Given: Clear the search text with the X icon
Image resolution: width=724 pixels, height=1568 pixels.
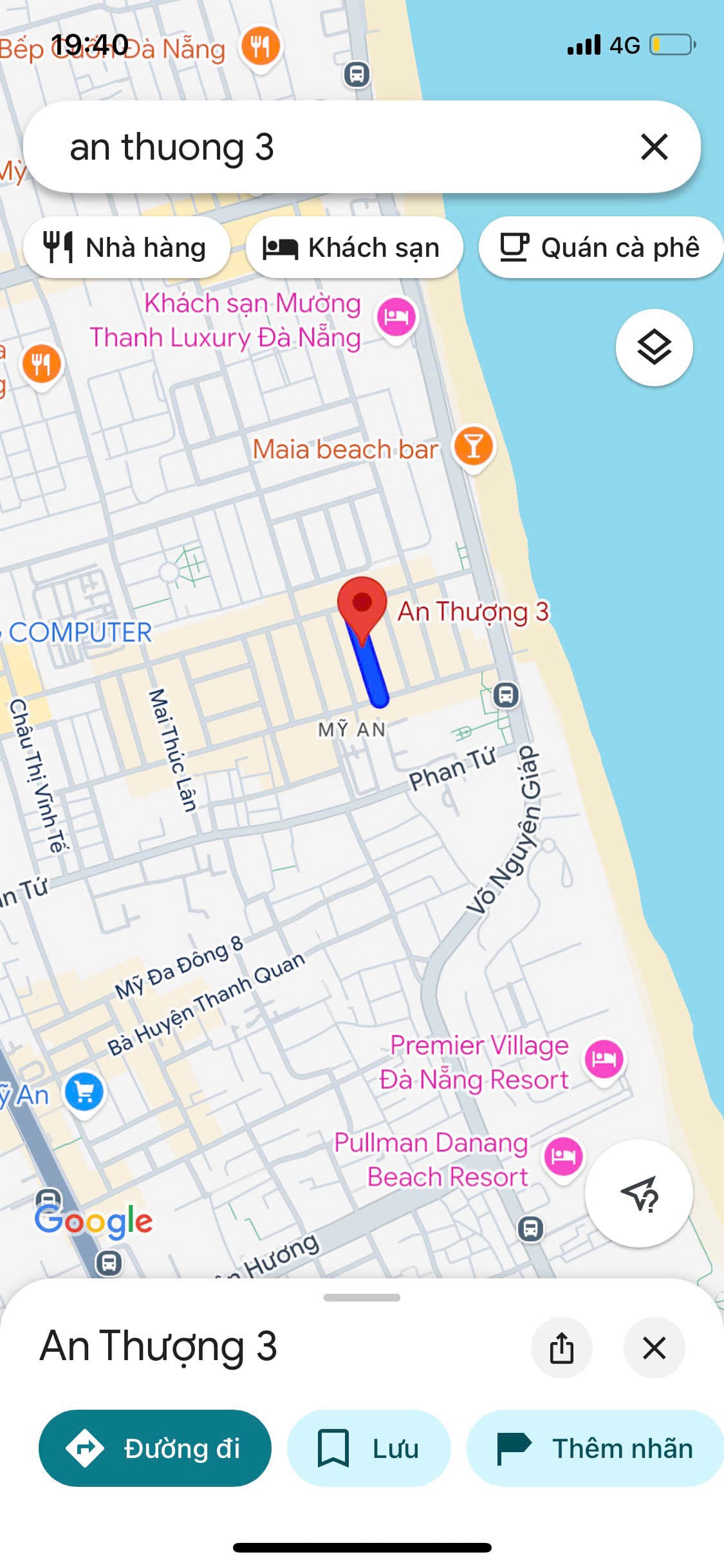Looking at the screenshot, I should [x=654, y=147].
